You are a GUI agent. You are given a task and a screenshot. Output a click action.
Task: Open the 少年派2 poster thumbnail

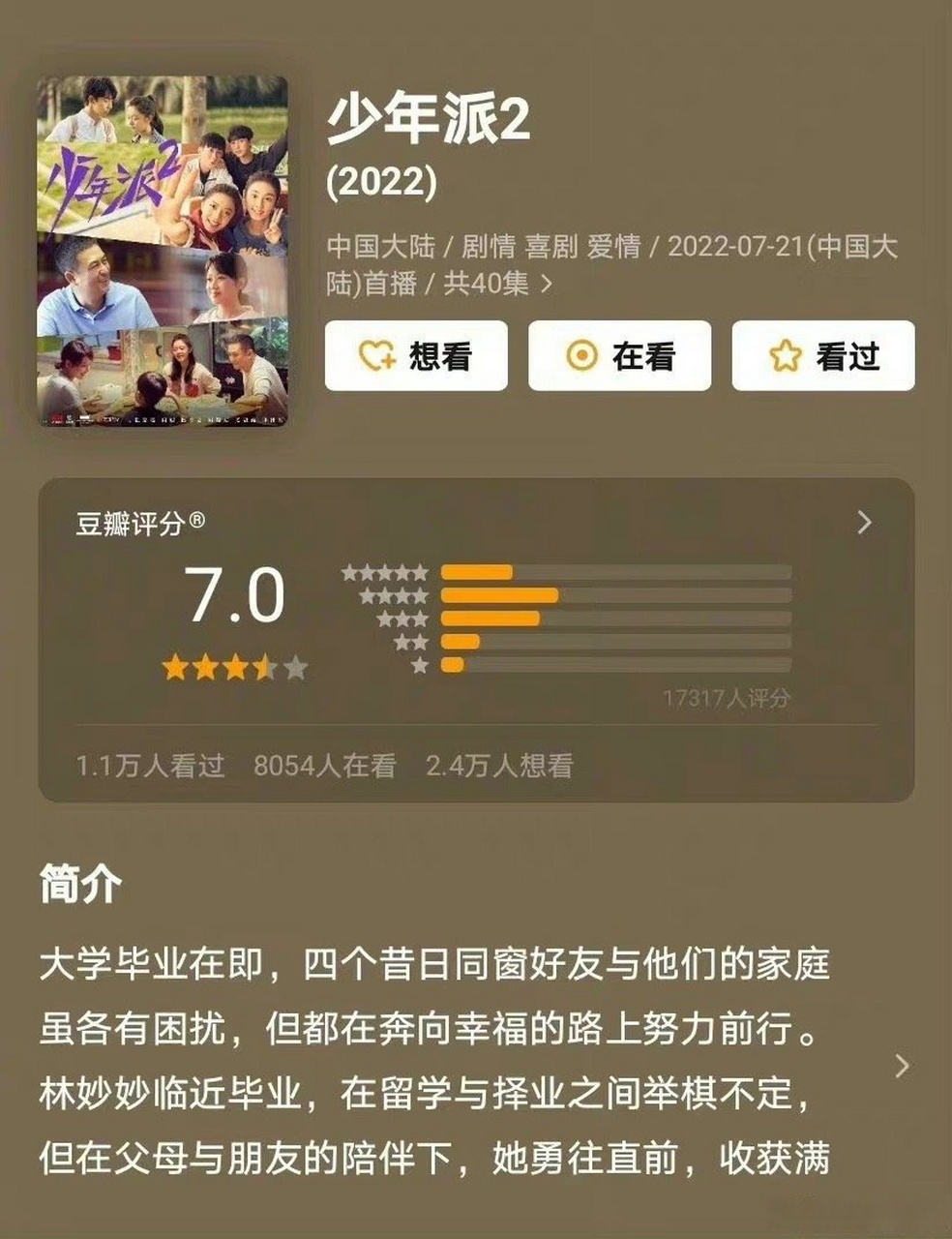[164, 252]
